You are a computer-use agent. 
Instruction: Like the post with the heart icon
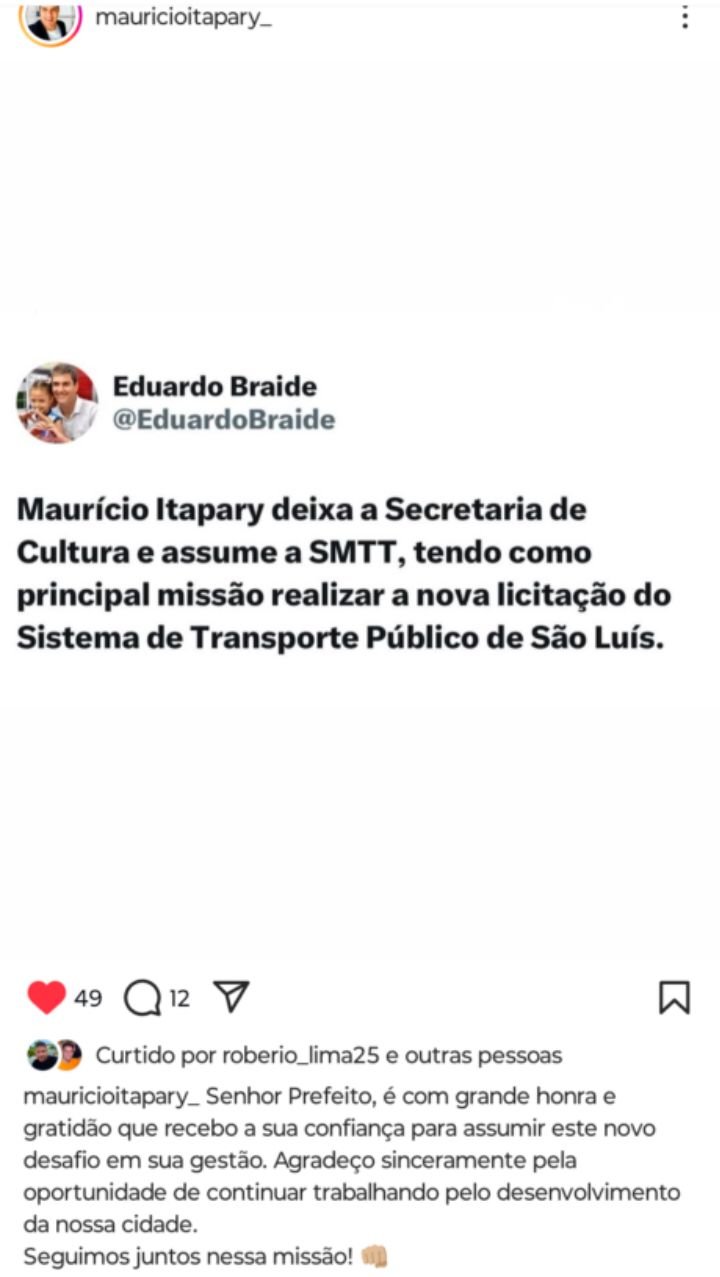pos(46,997)
